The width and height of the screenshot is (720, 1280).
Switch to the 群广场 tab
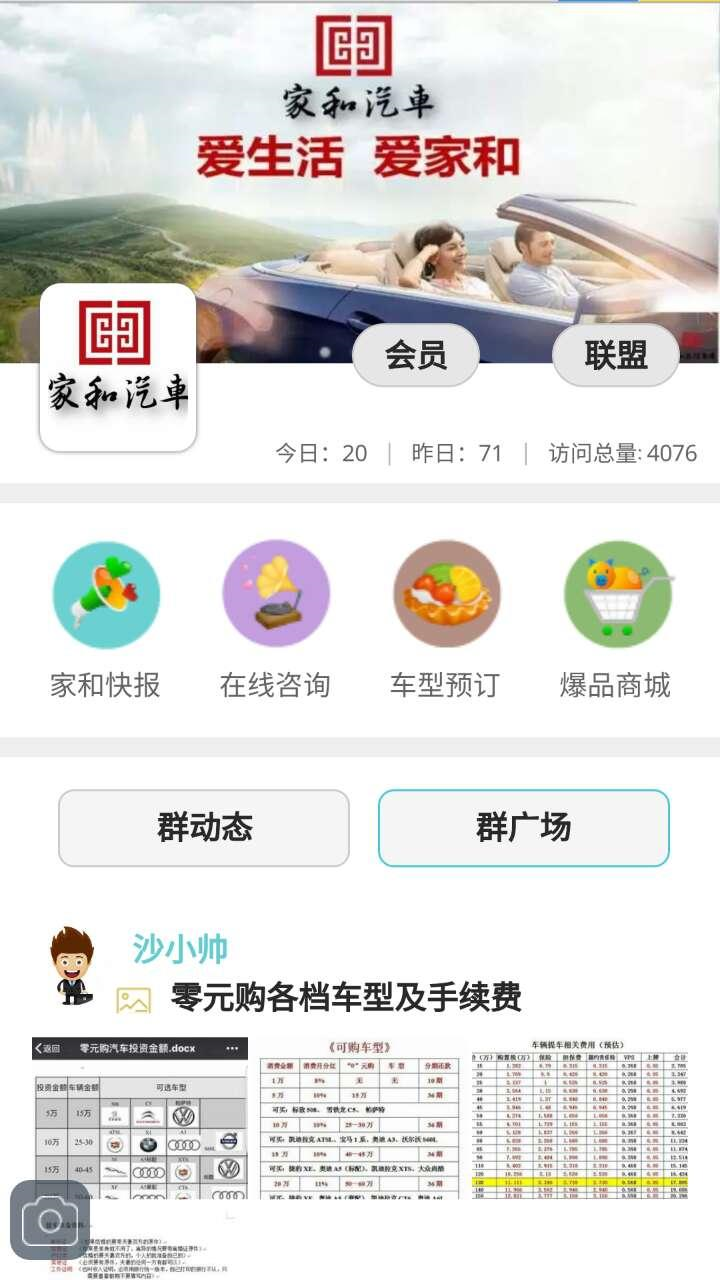[524, 828]
